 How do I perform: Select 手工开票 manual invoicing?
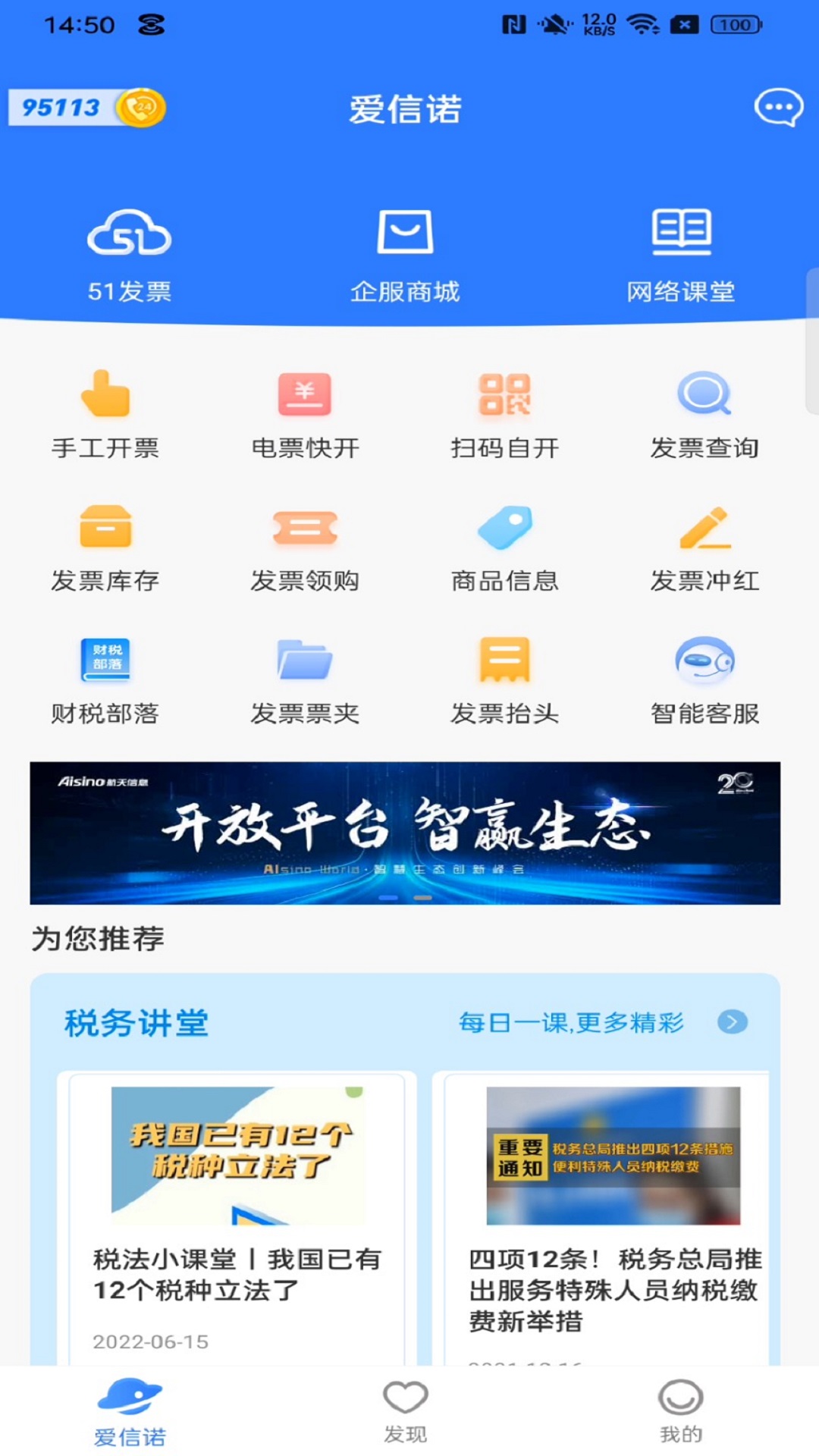(104, 413)
